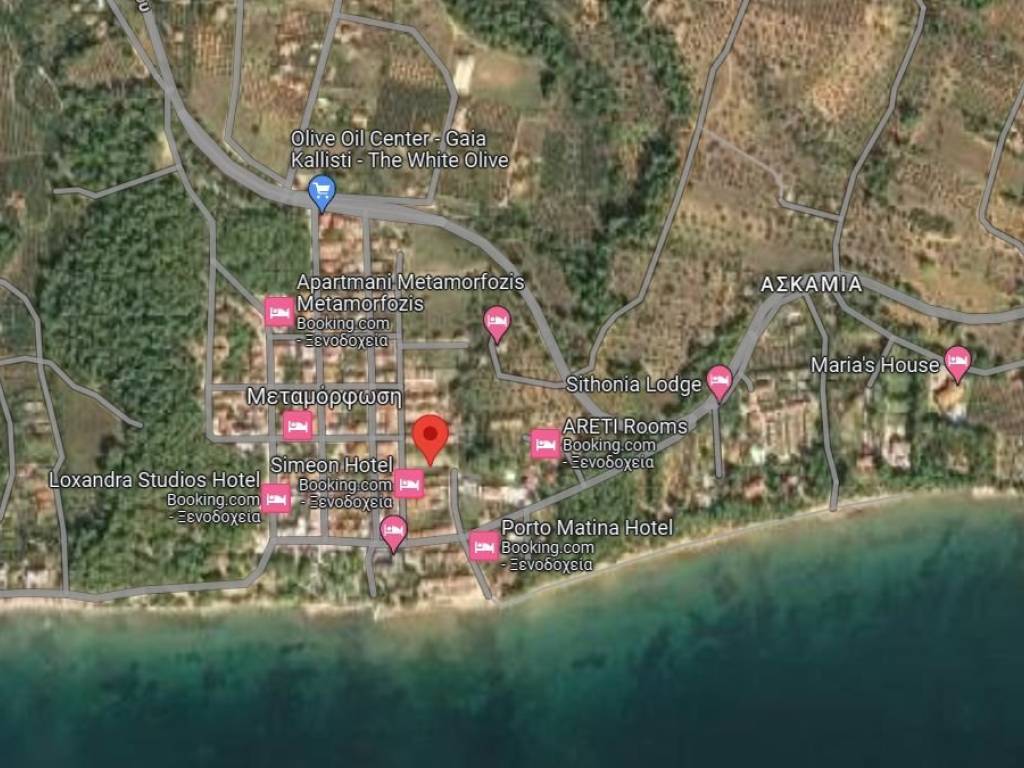Select the ARETI Rooms hotel marker
Image resolution: width=1024 pixels, height=768 pixels.
(x=545, y=443)
